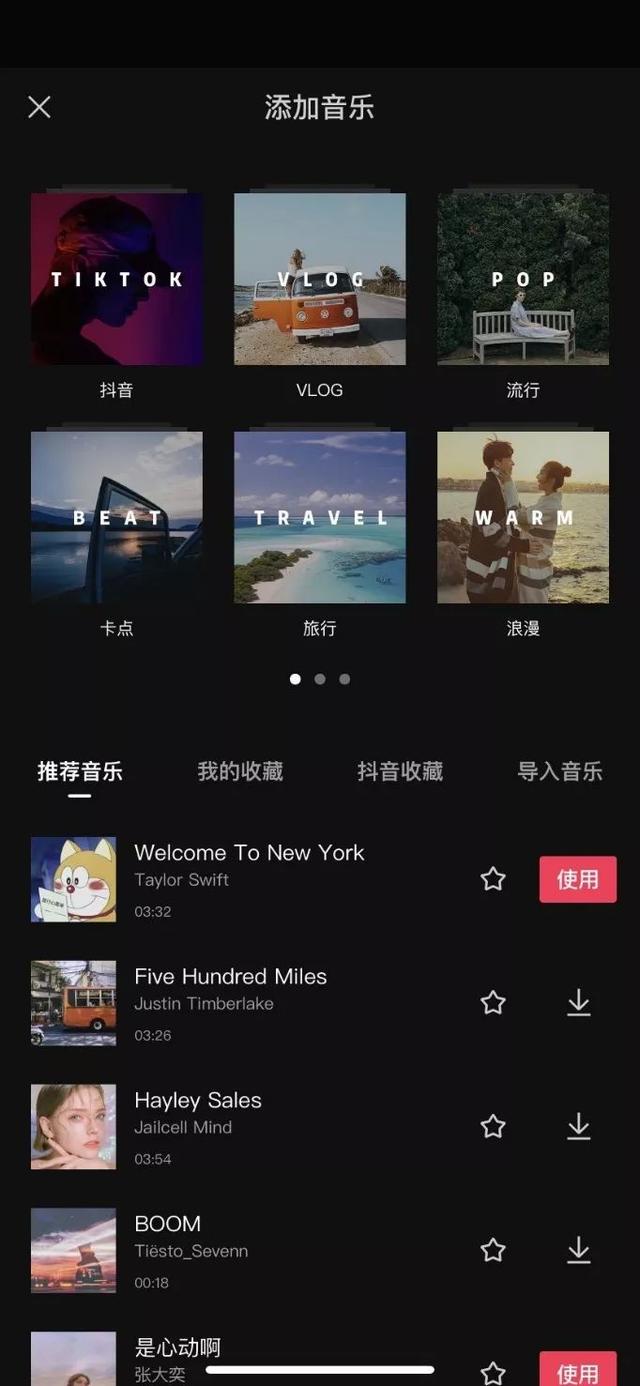Select the 推荐音乐 tab
Screen dimensions: 640x1386
coord(80,771)
